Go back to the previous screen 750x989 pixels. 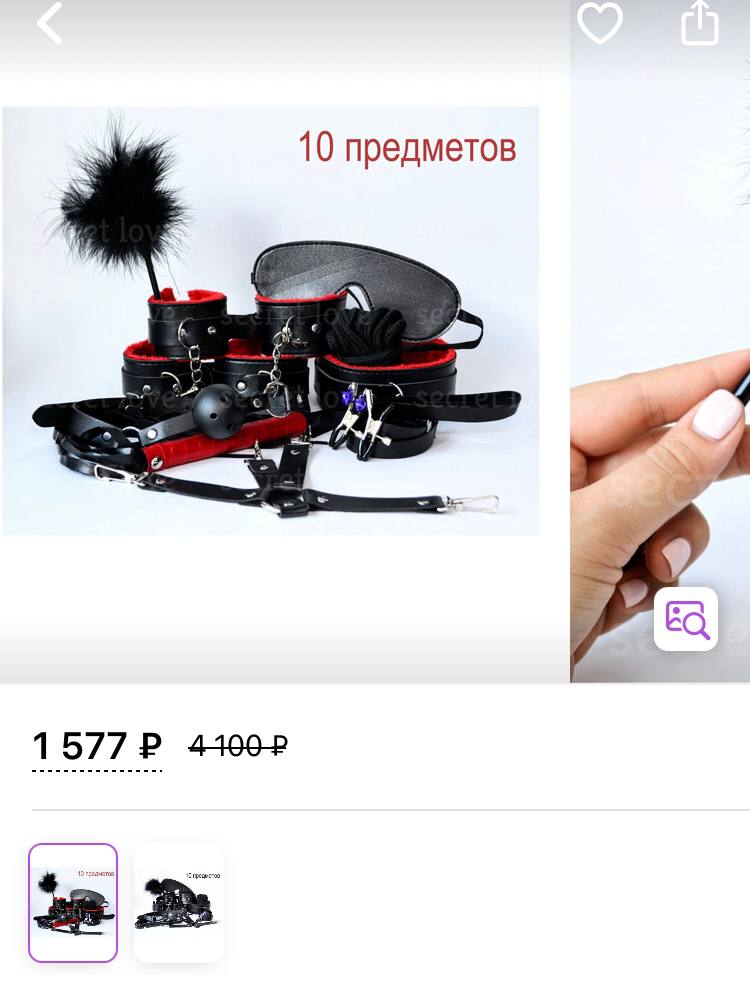point(50,23)
